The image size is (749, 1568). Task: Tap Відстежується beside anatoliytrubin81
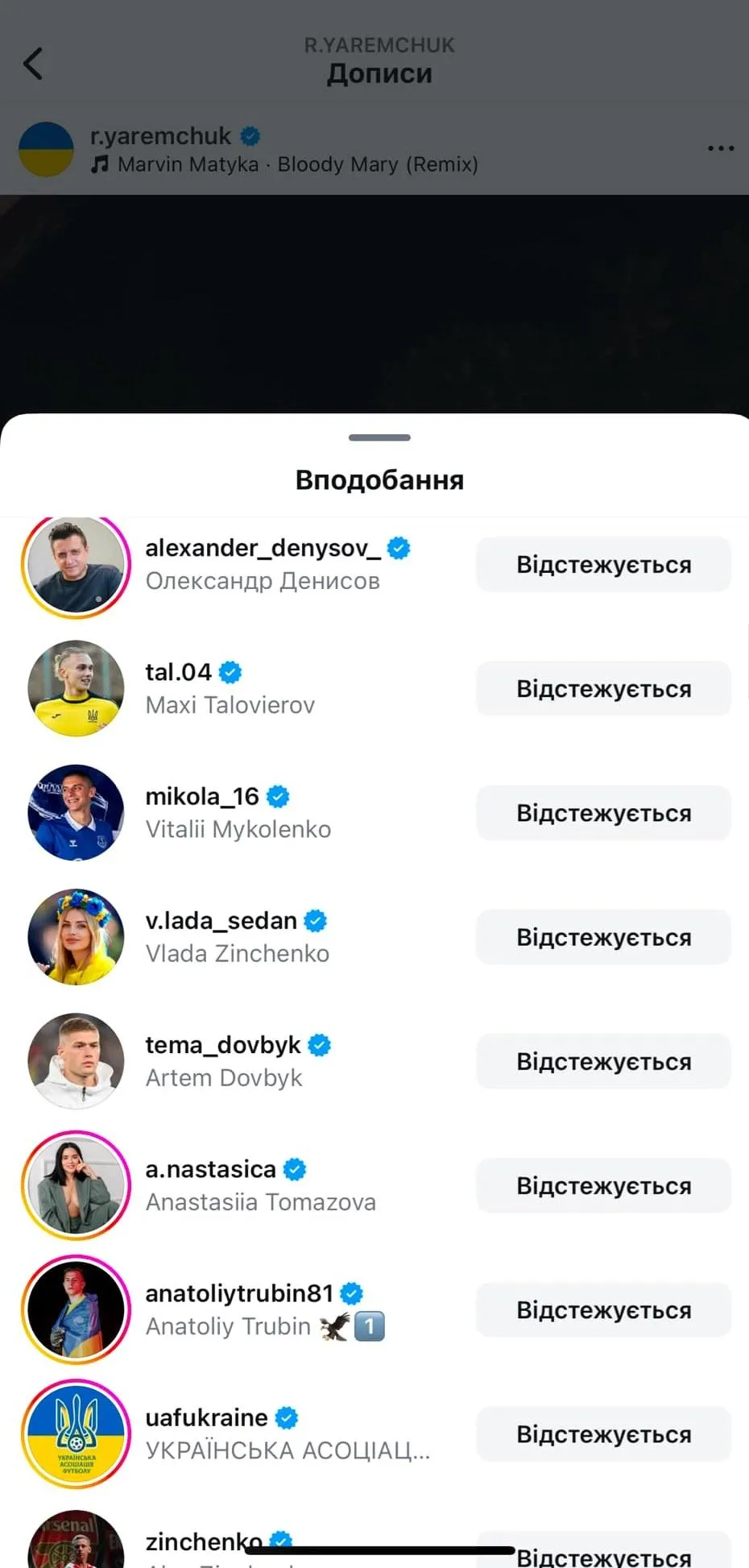[603, 1309]
